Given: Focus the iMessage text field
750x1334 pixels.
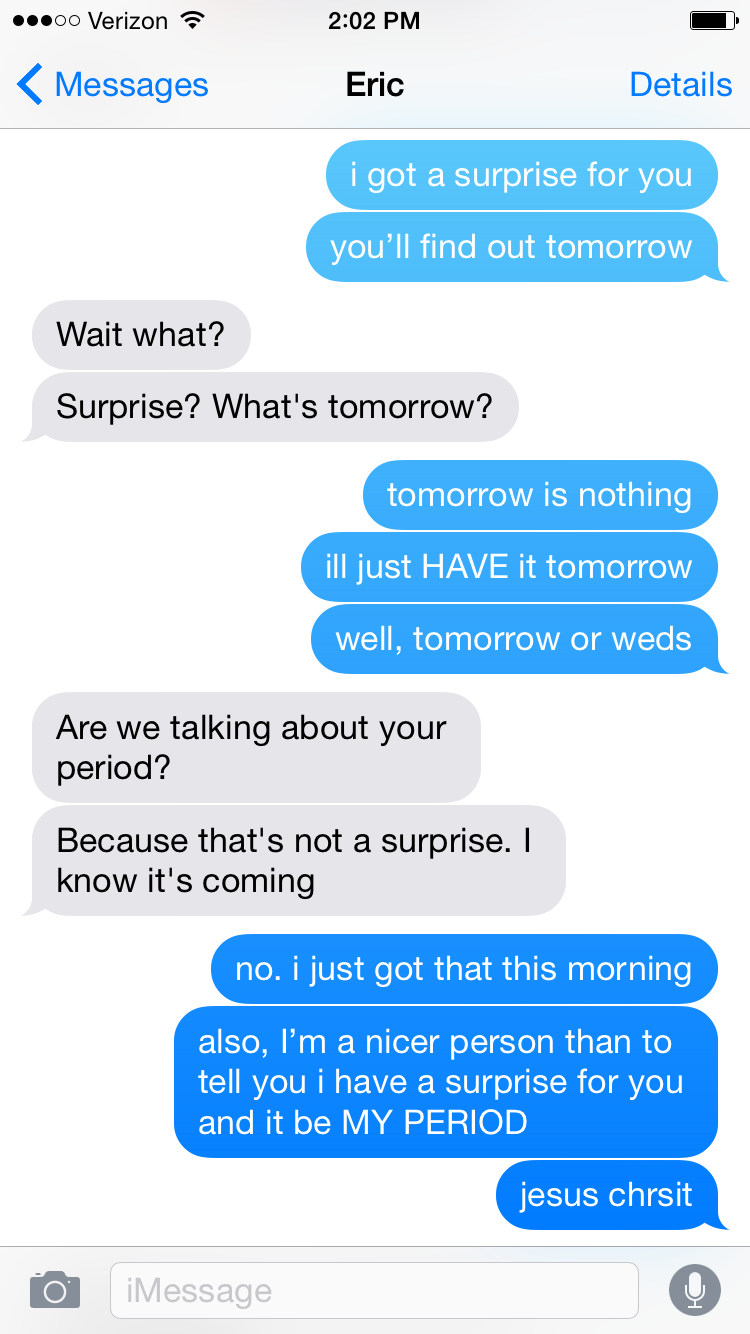Looking at the screenshot, I should point(374,1290).
